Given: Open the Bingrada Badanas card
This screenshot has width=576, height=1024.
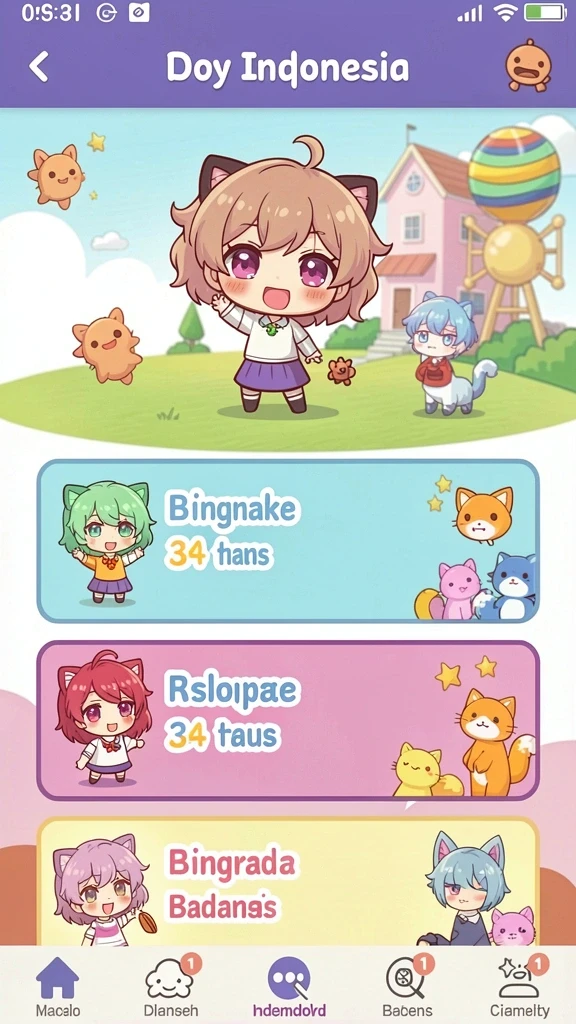Looking at the screenshot, I should [288, 882].
